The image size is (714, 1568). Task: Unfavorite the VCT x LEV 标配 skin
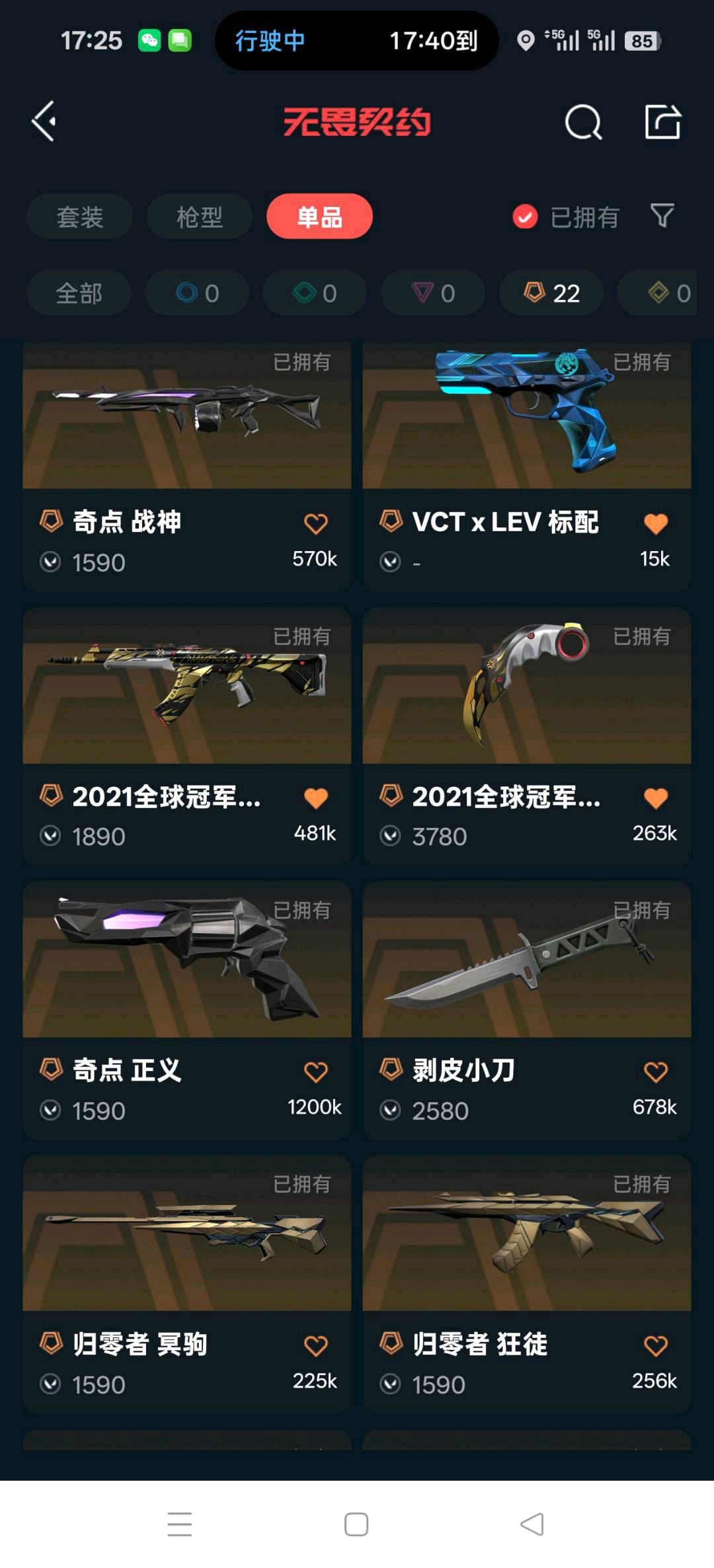pos(655,523)
